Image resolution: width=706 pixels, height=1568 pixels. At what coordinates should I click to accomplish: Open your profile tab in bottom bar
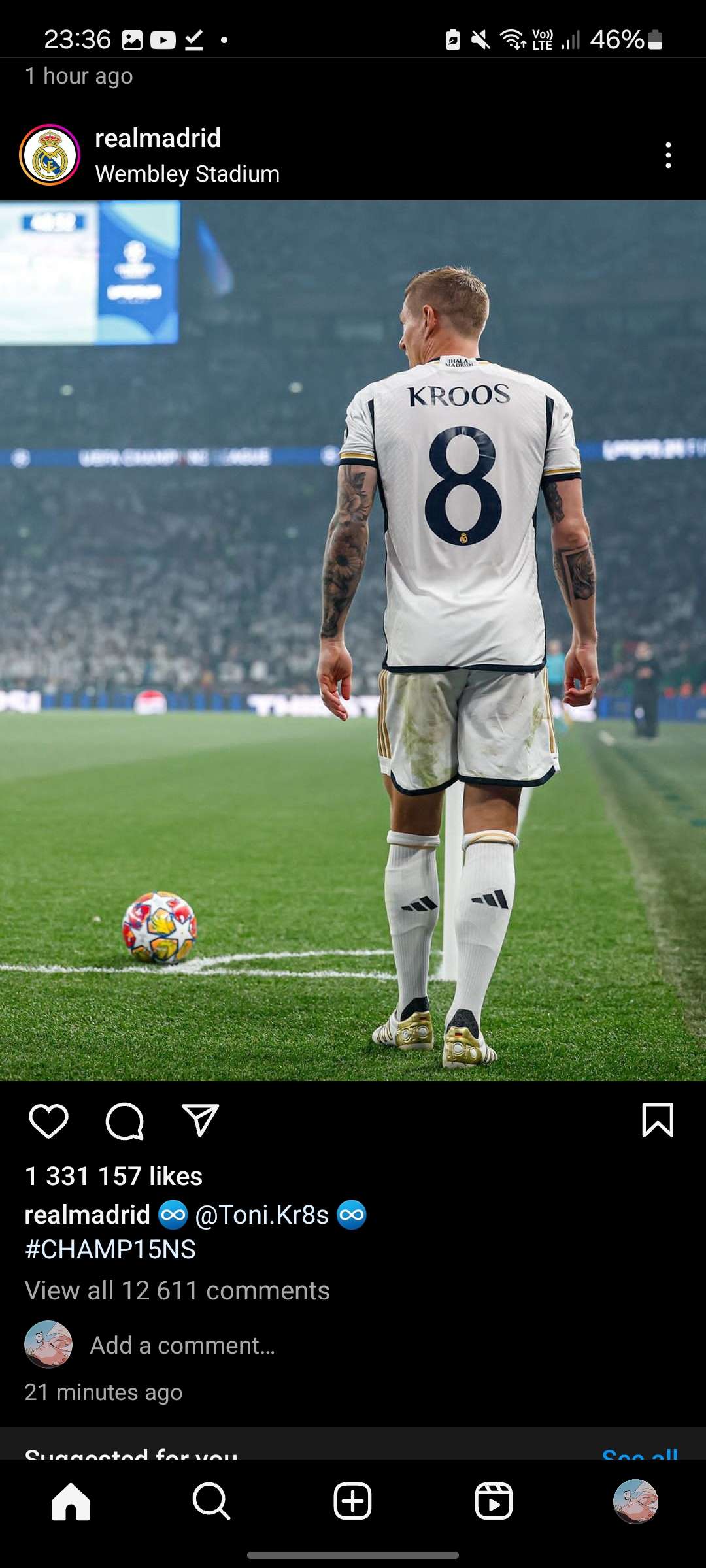tap(635, 1501)
